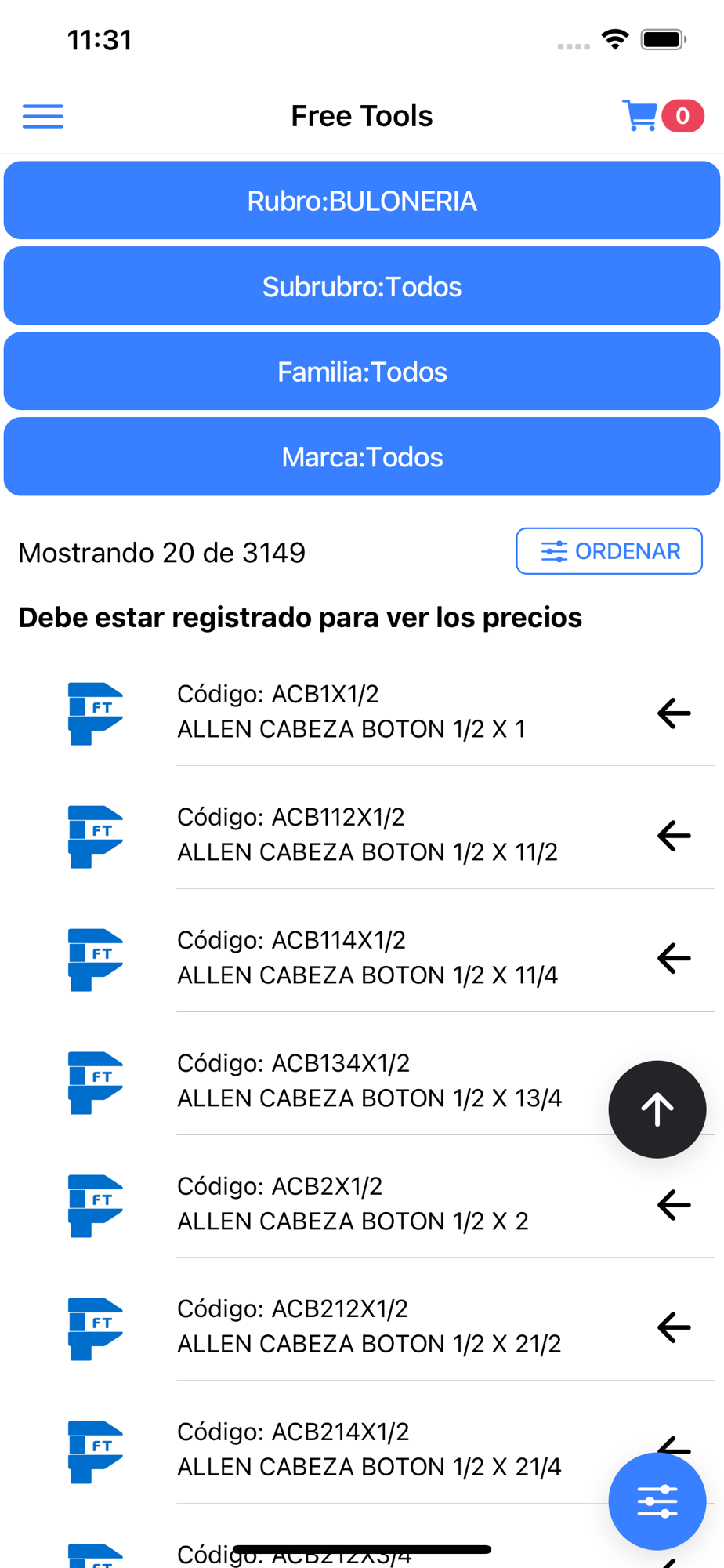This screenshot has height=1568, width=724.
Task: Open the floating filters button
Action: click(x=657, y=1501)
